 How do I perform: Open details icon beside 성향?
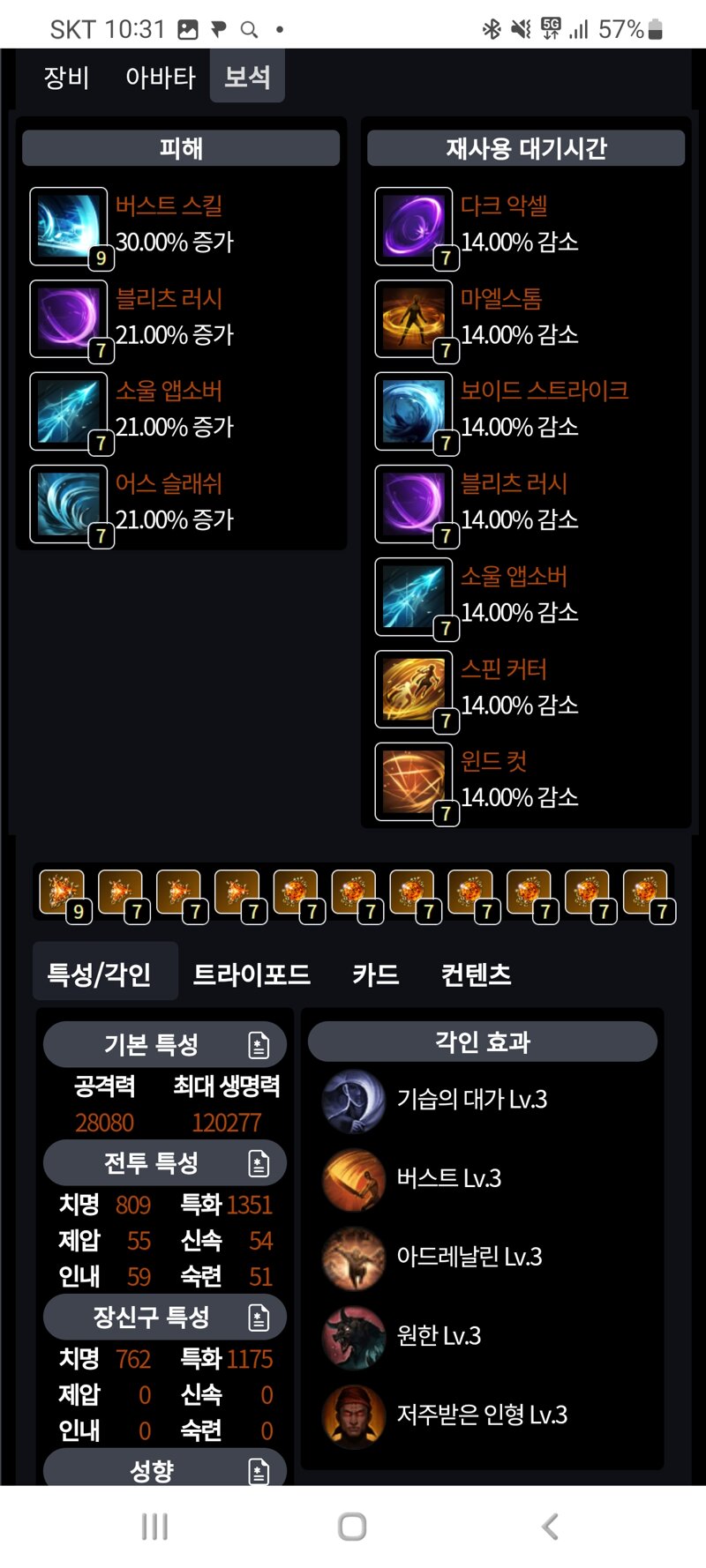tap(259, 1471)
